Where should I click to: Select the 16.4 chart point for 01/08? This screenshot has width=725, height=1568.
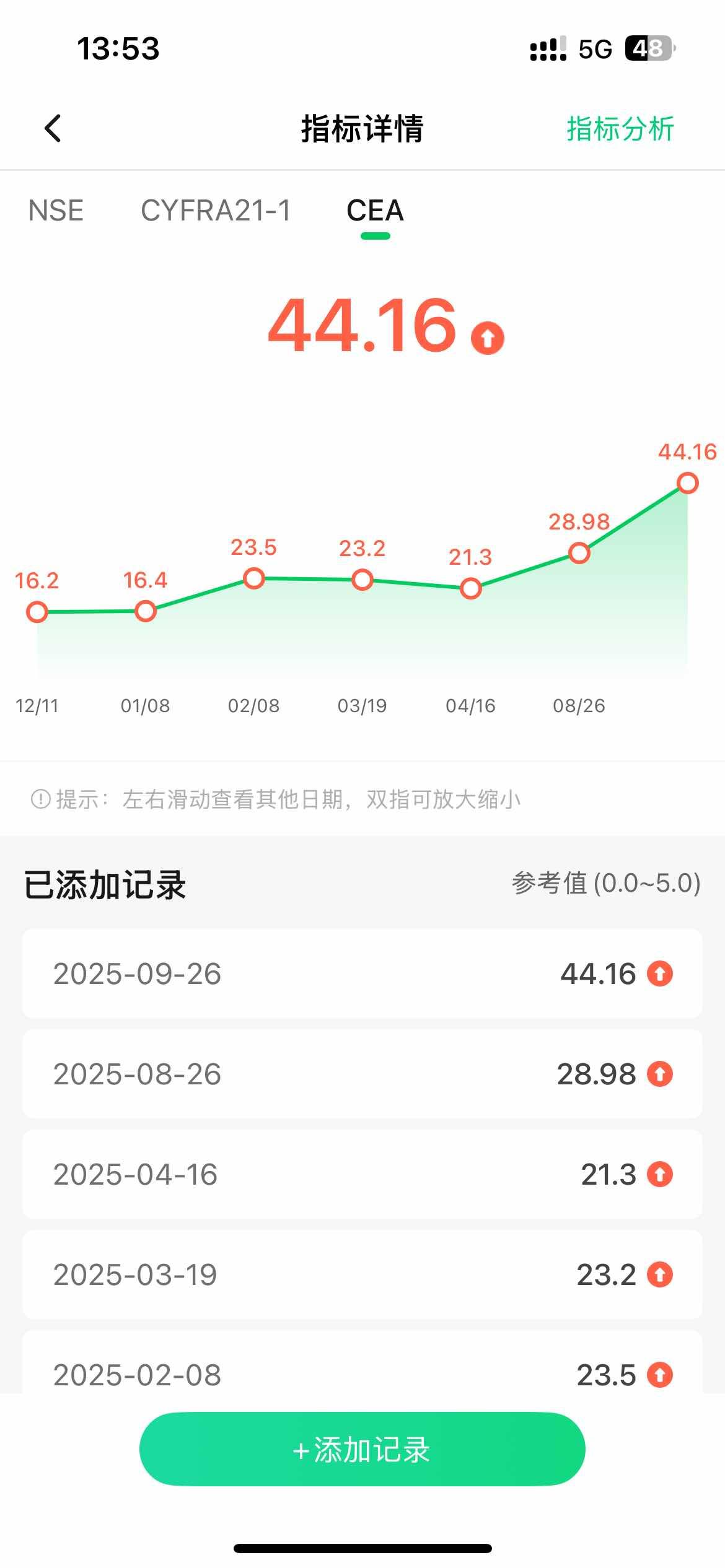(x=145, y=611)
